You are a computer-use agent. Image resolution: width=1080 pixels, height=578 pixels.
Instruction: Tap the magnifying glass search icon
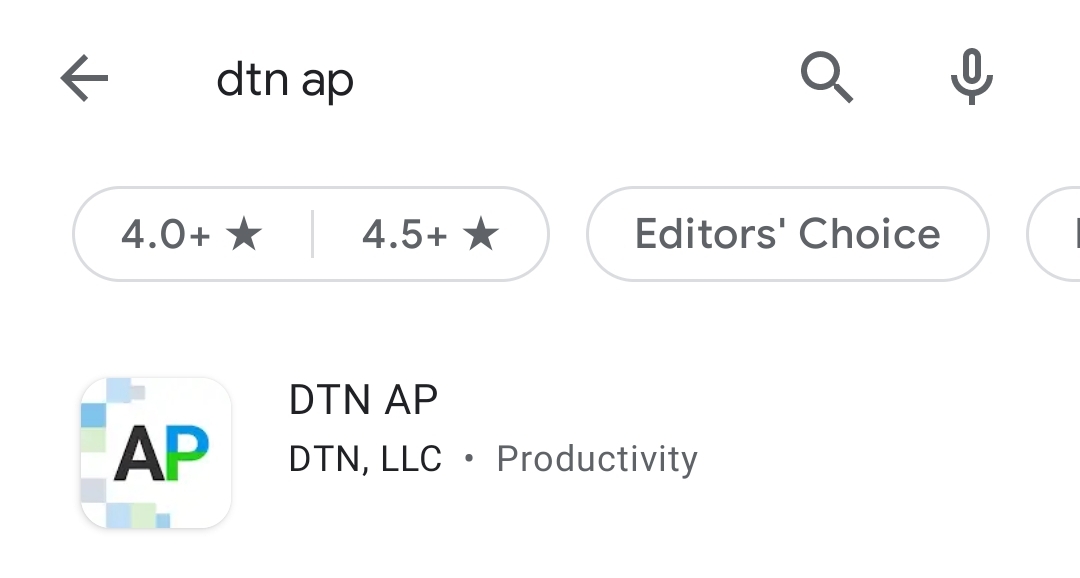[827, 78]
